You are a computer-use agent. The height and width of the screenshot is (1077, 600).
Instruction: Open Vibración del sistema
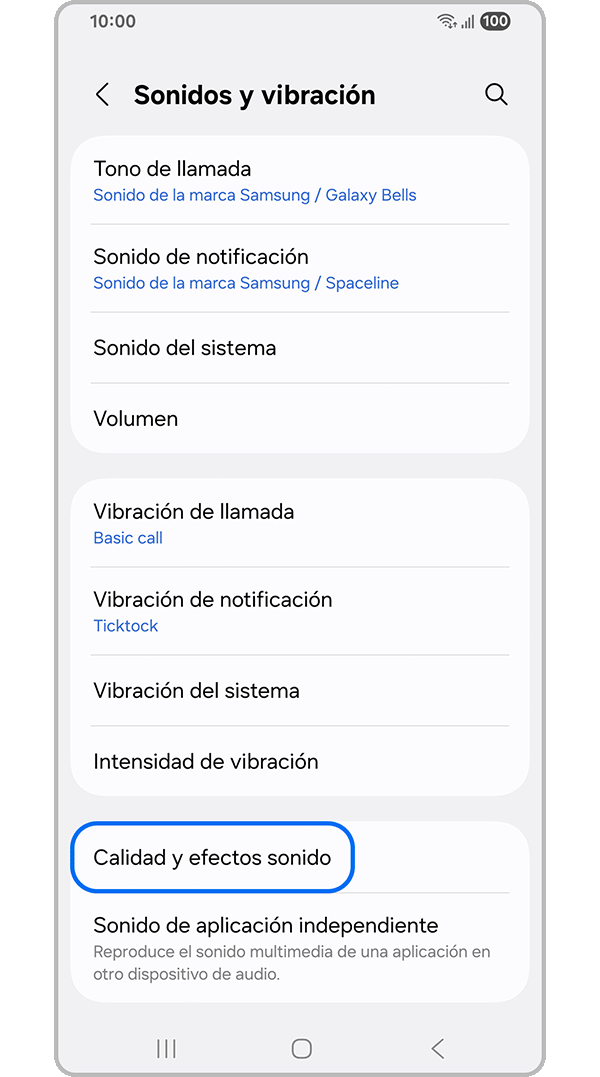299,690
